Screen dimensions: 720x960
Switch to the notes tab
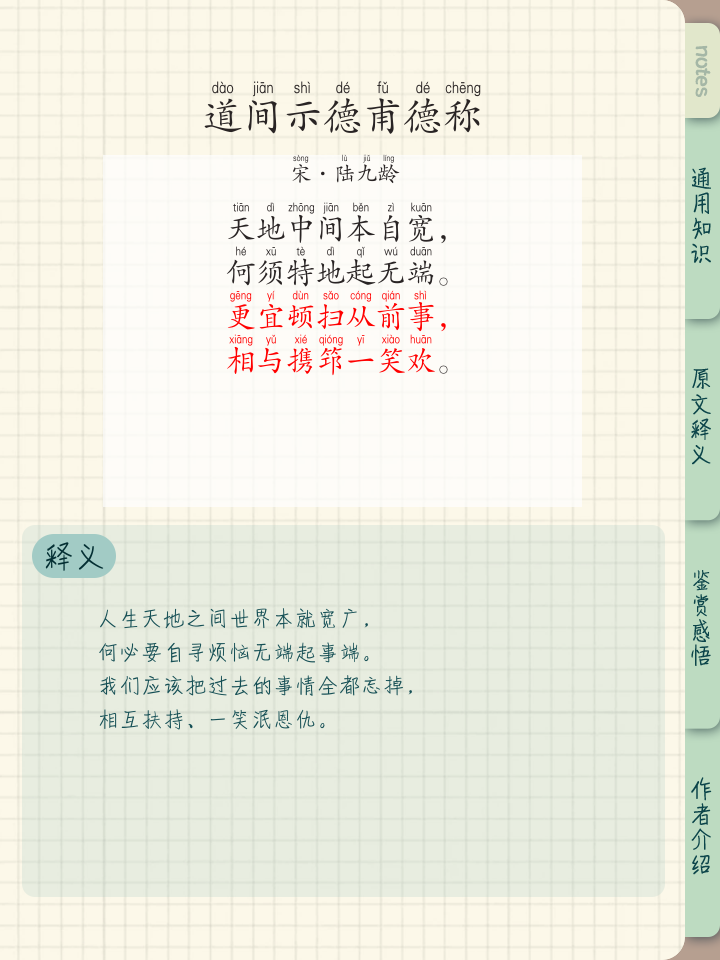pyautogui.click(x=702, y=72)
